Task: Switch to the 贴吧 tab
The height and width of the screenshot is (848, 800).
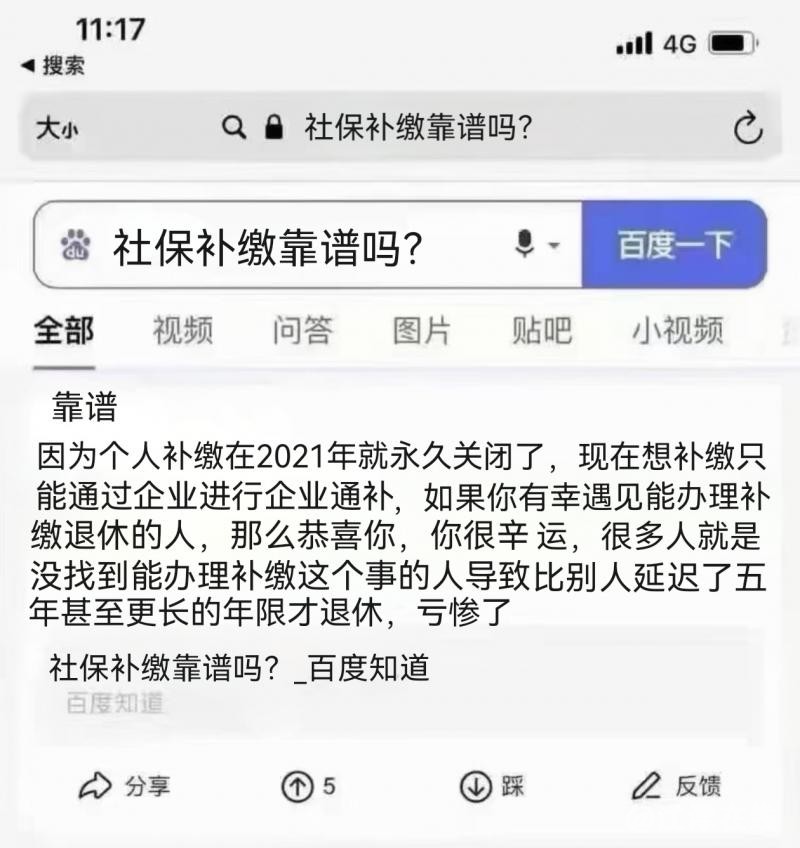Action: 541,330
